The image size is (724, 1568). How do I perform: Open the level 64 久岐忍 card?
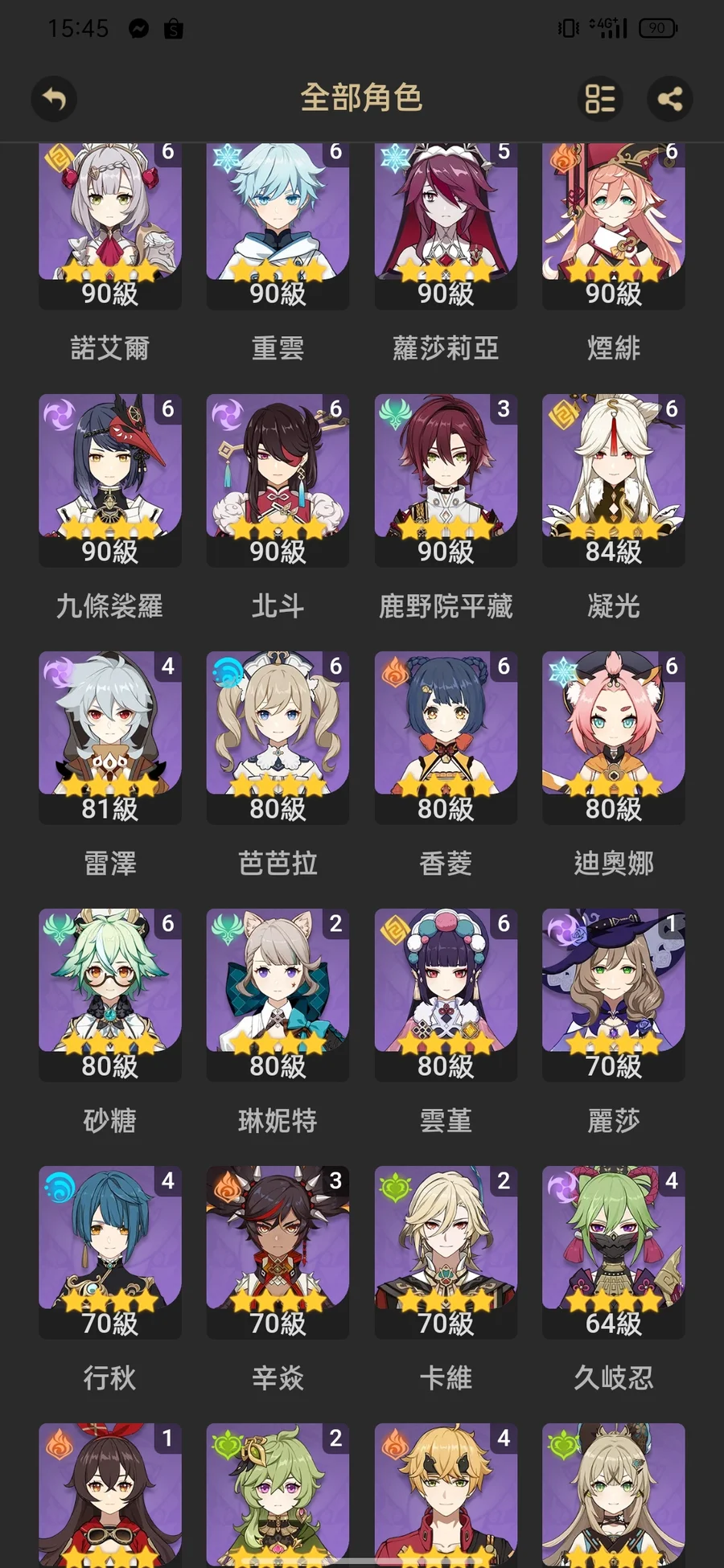[x=613, y=1252]
